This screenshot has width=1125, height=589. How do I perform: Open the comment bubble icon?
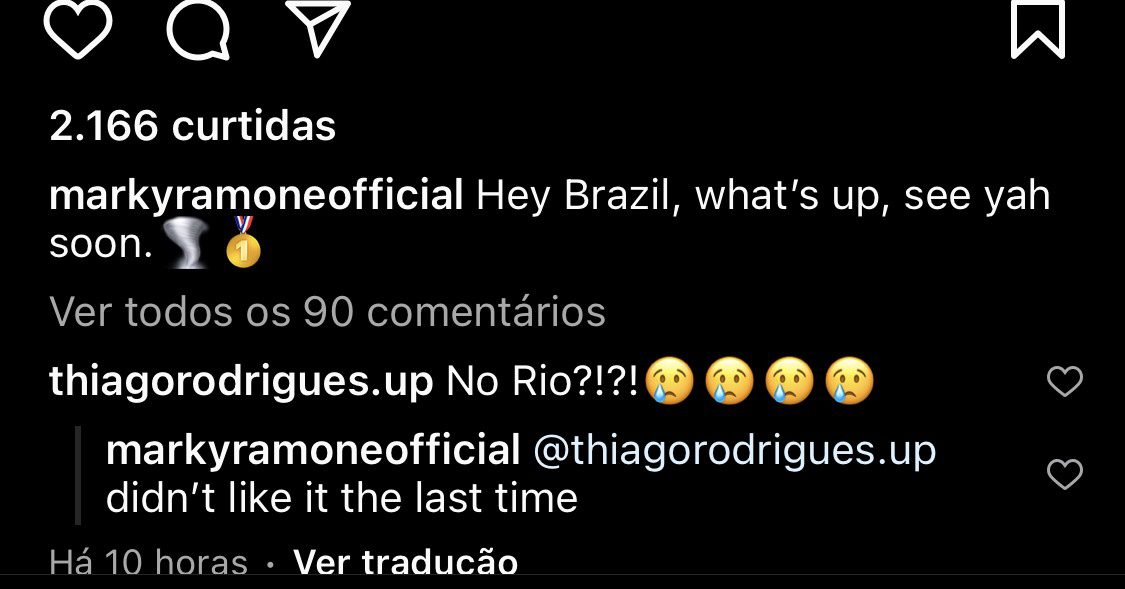click(198, 30)
